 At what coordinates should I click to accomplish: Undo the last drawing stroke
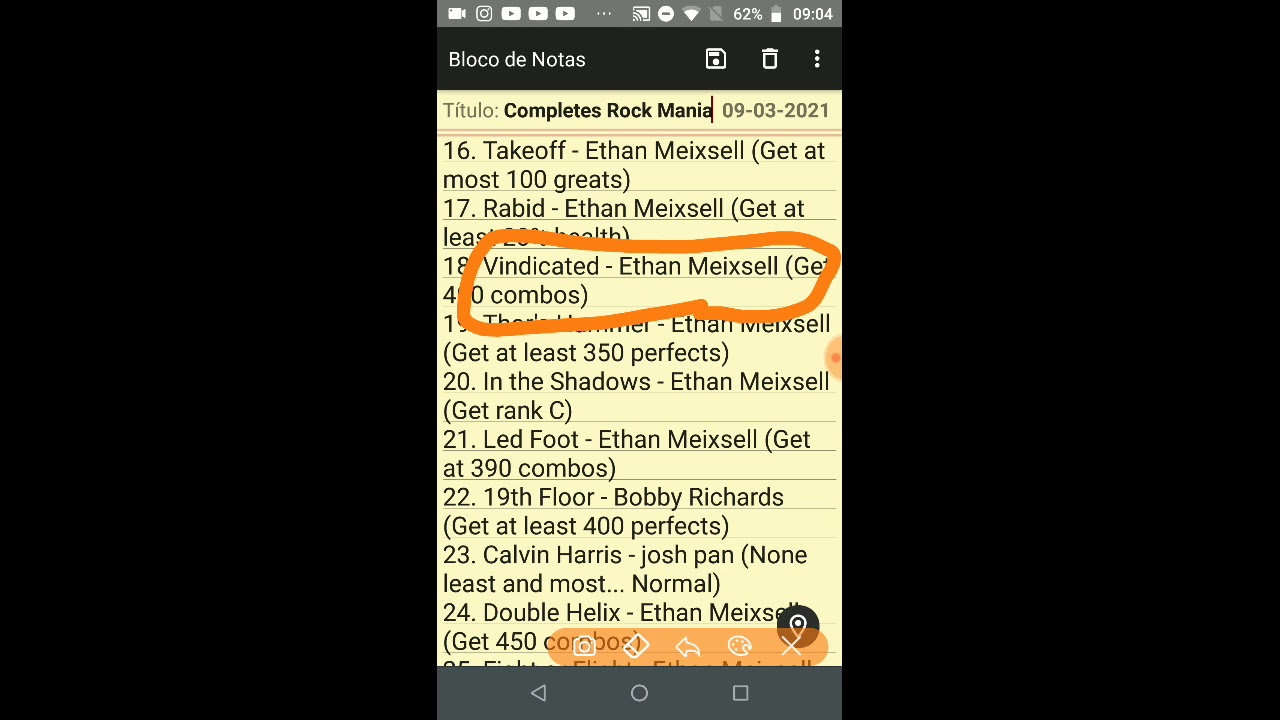pos(688,647)
